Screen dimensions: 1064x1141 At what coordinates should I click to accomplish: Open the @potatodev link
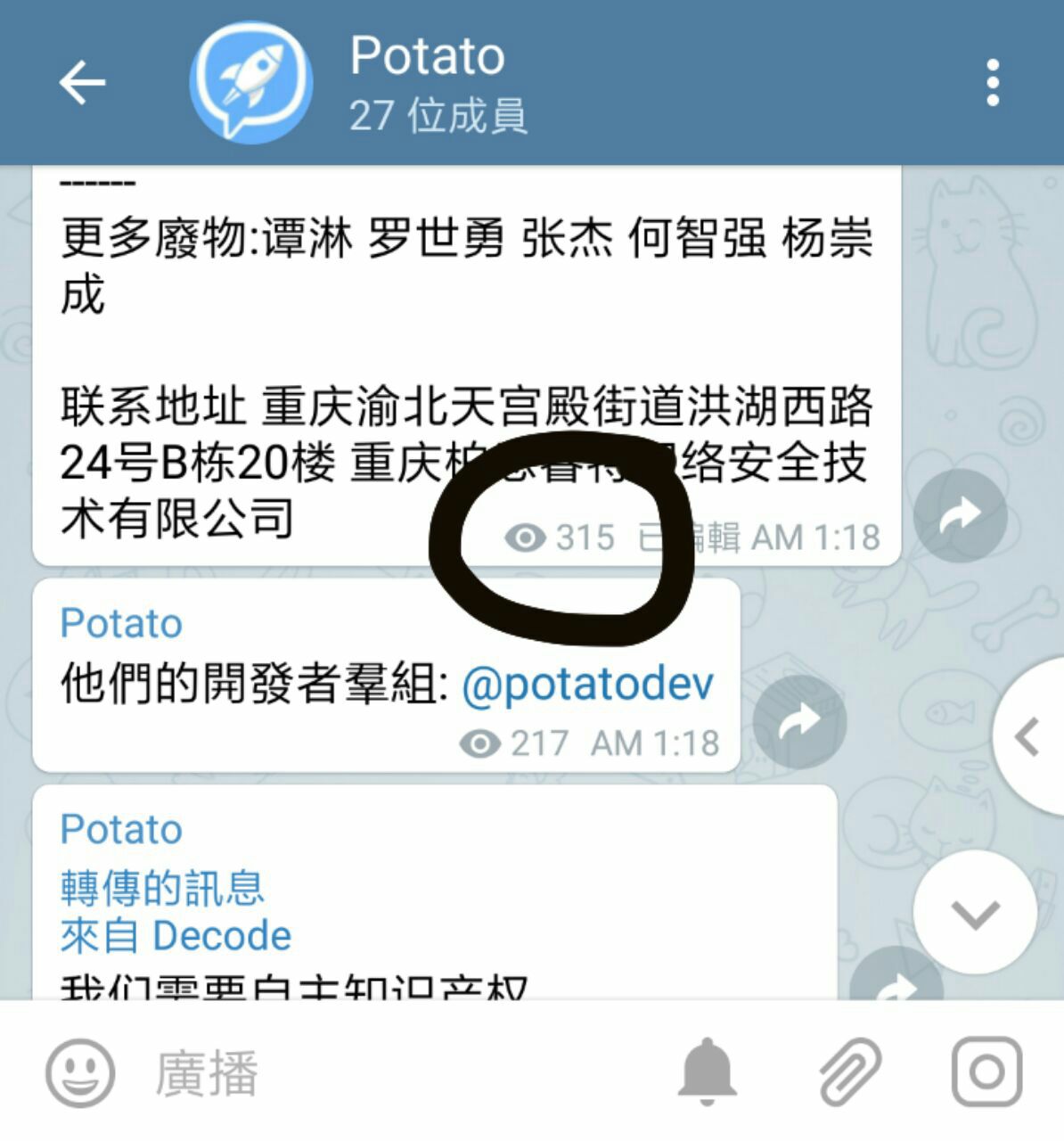point(587,685)
